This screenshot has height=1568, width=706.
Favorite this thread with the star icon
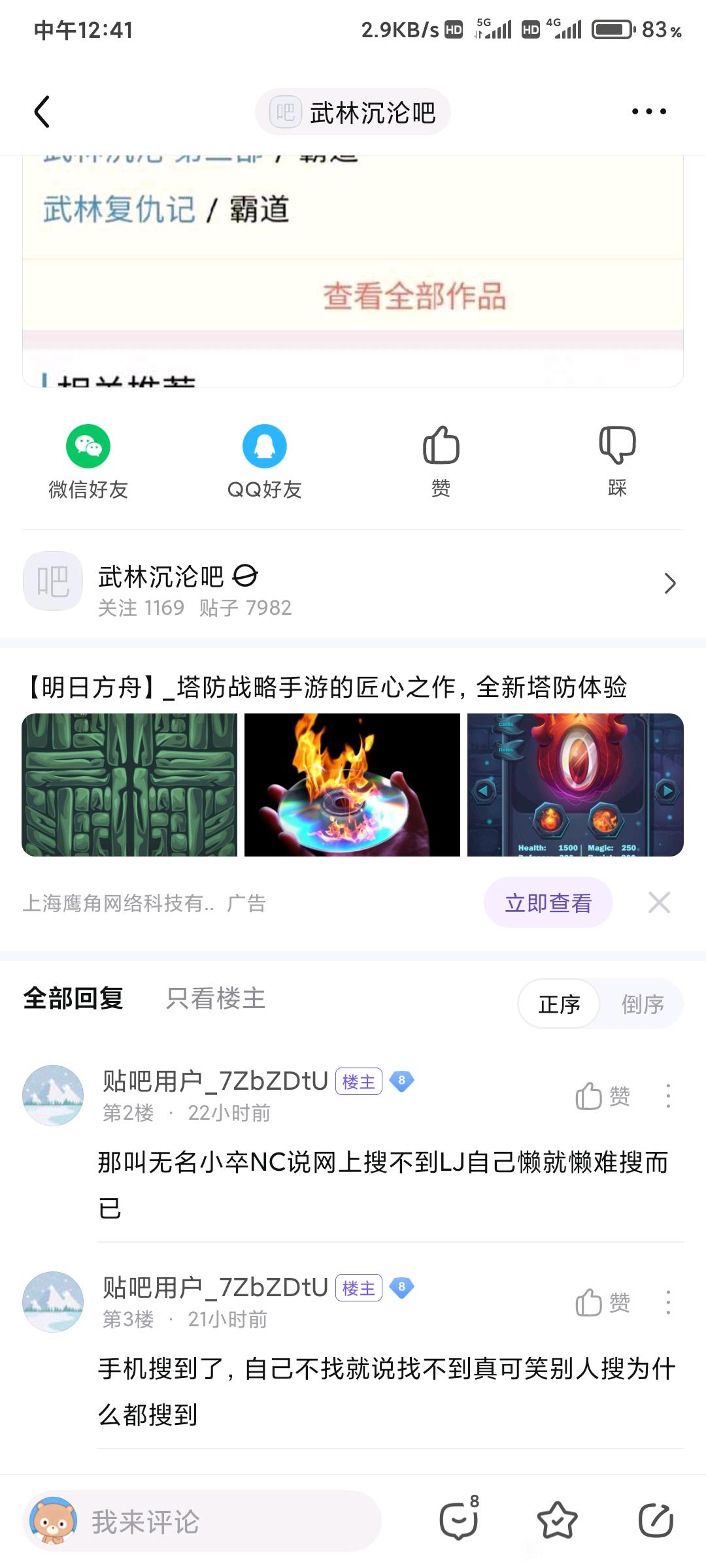[557, 1520]
